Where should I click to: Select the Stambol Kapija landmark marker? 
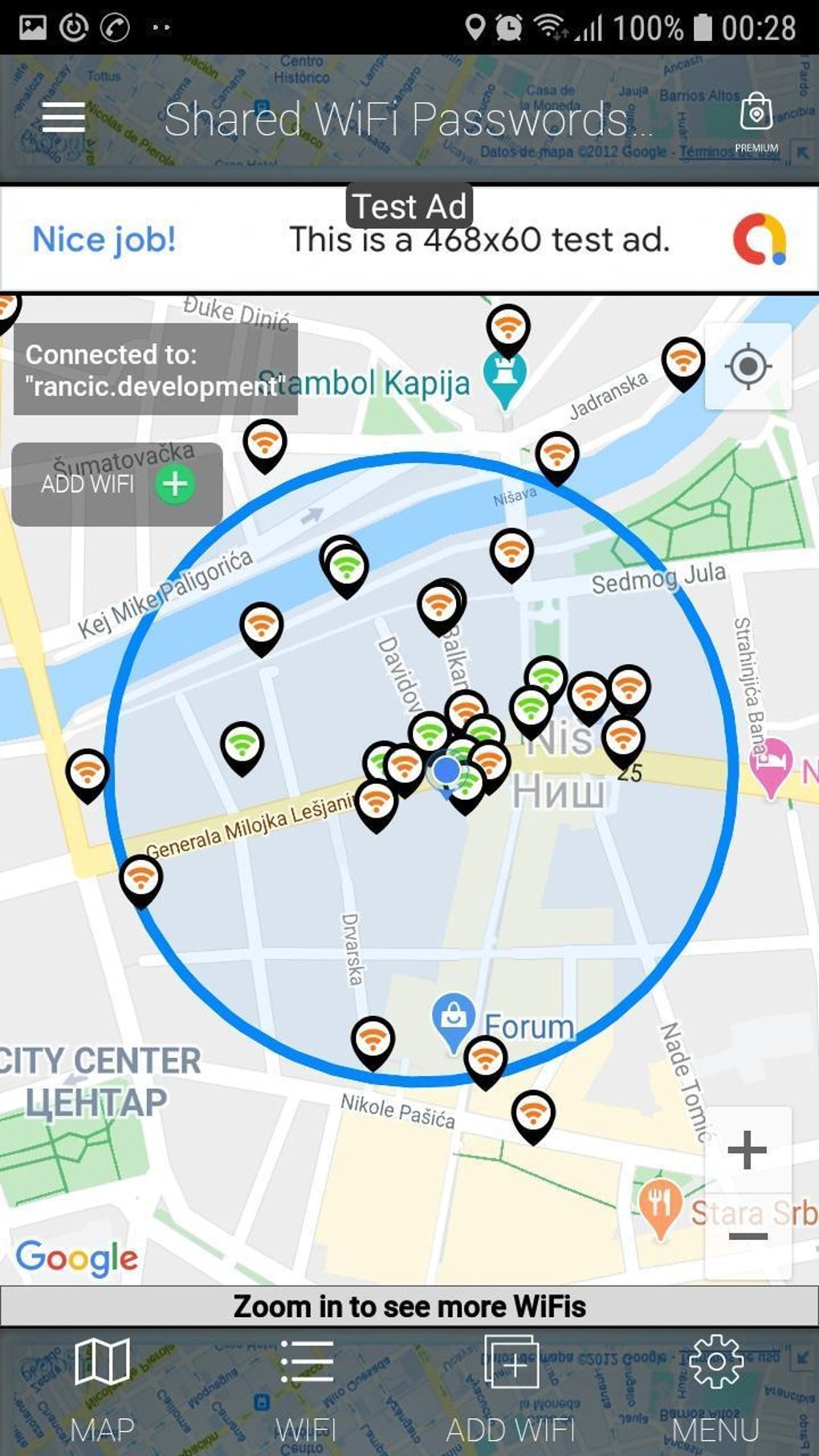tap(504, 377)
